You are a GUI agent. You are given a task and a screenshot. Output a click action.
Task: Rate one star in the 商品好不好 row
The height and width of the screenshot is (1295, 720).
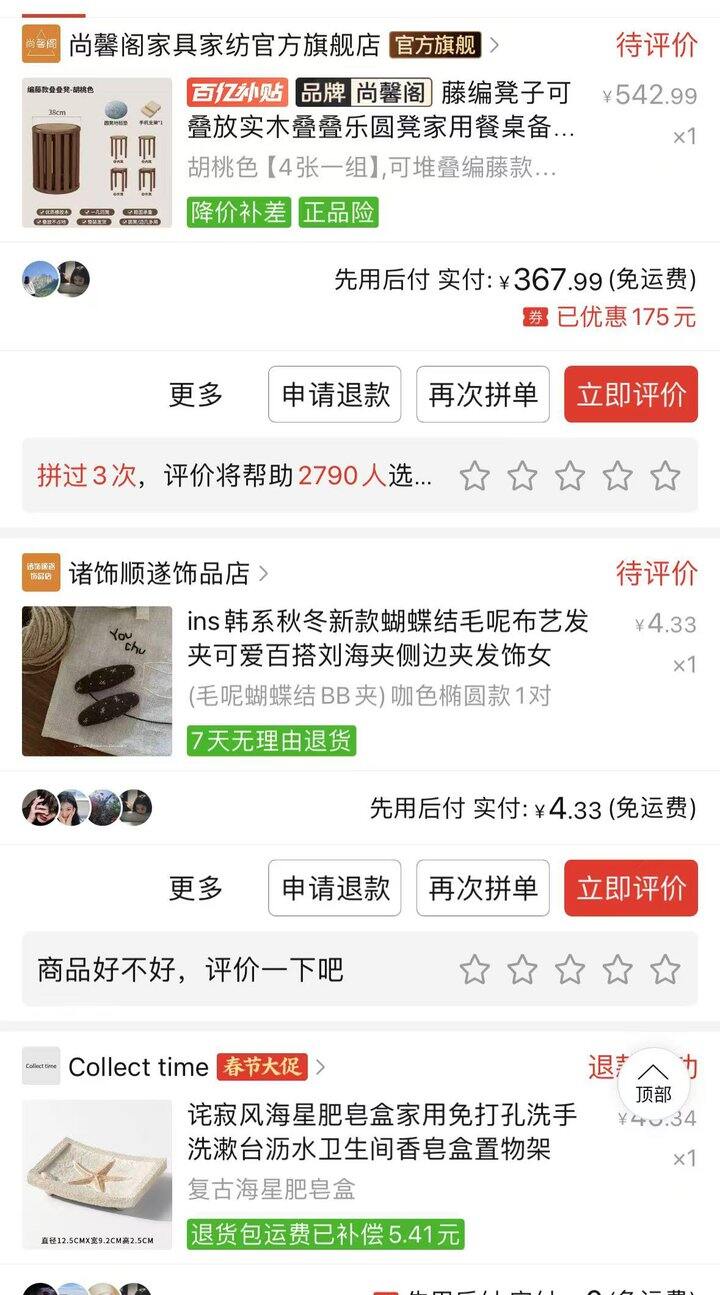474,969
